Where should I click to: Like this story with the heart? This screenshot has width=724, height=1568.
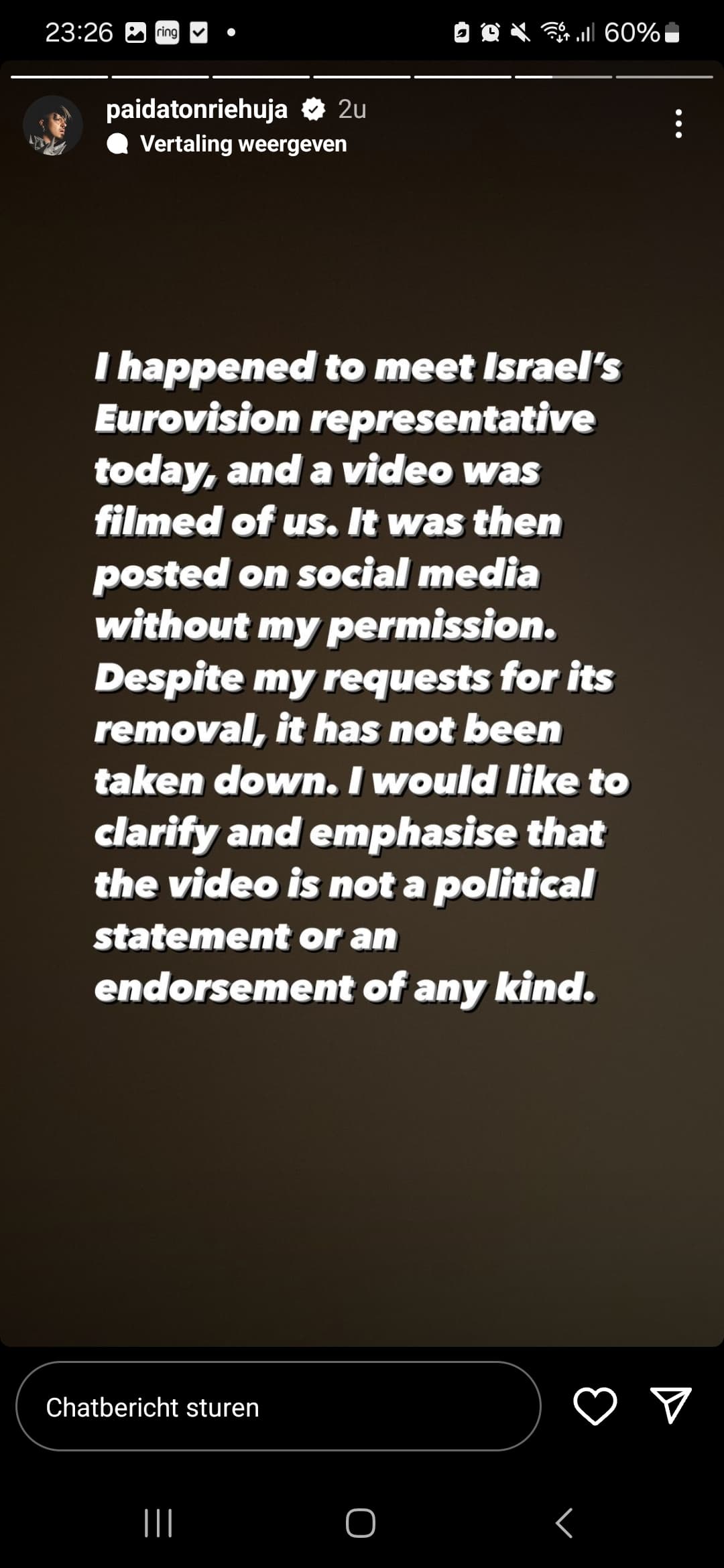tap(595, 1406)
